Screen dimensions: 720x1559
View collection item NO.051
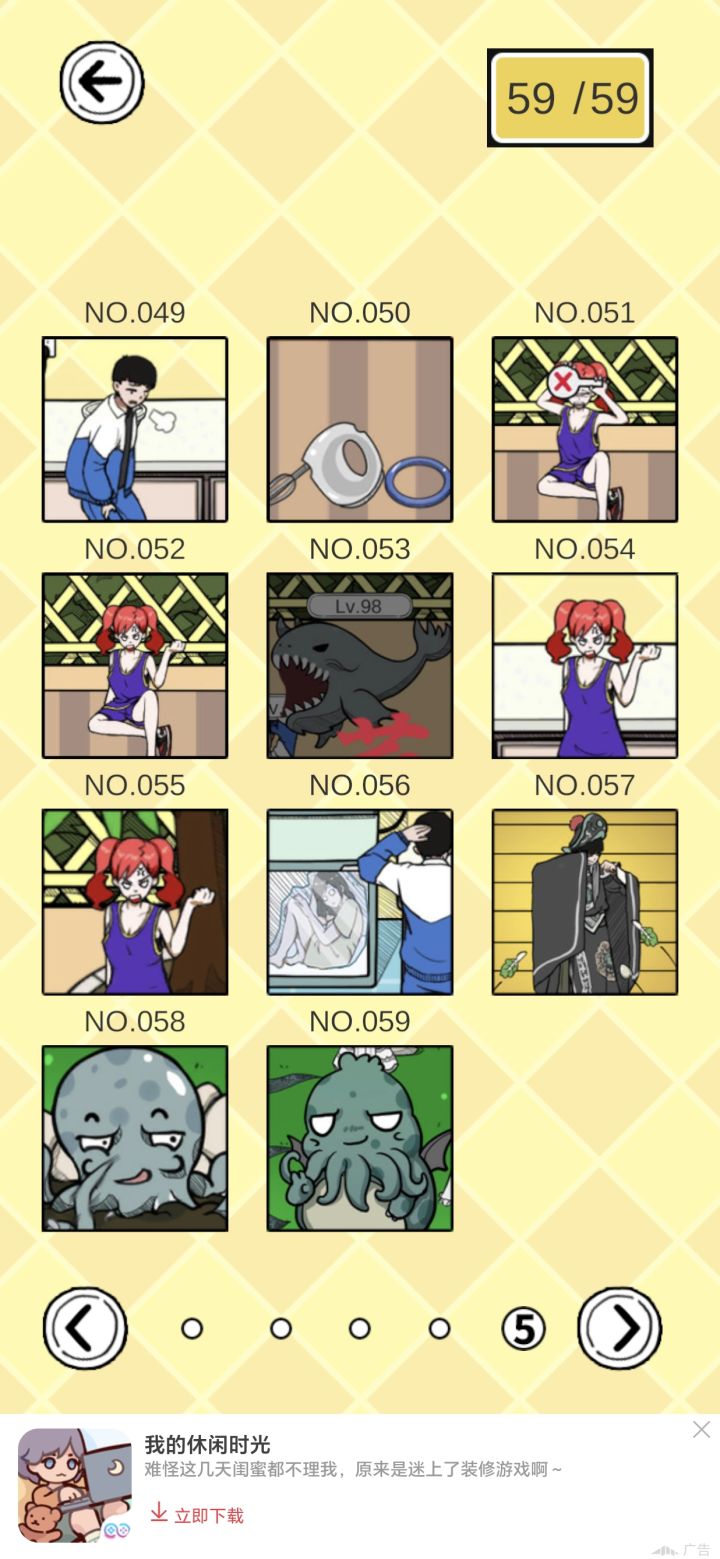point(585,429)
